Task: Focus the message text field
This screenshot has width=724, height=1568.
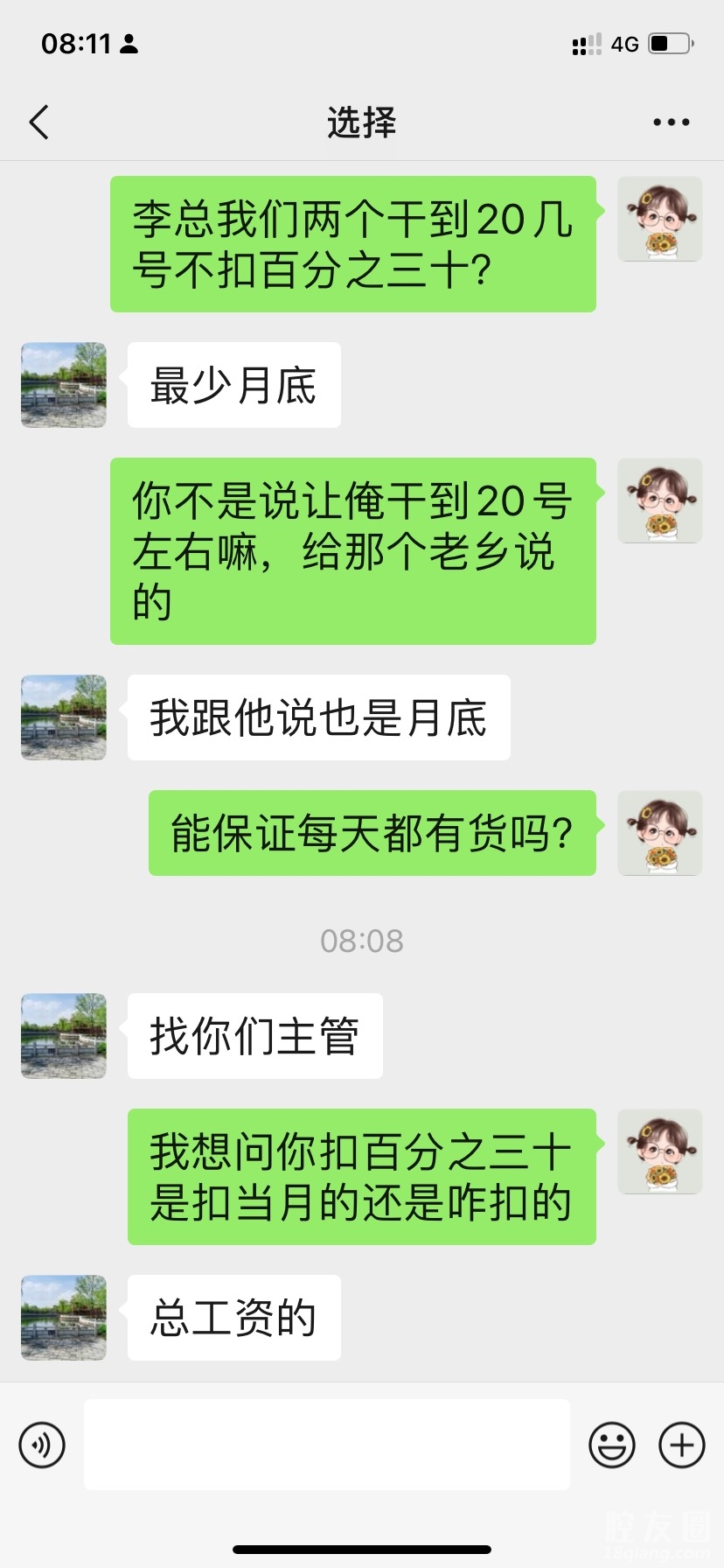Action: point(326,1445)
